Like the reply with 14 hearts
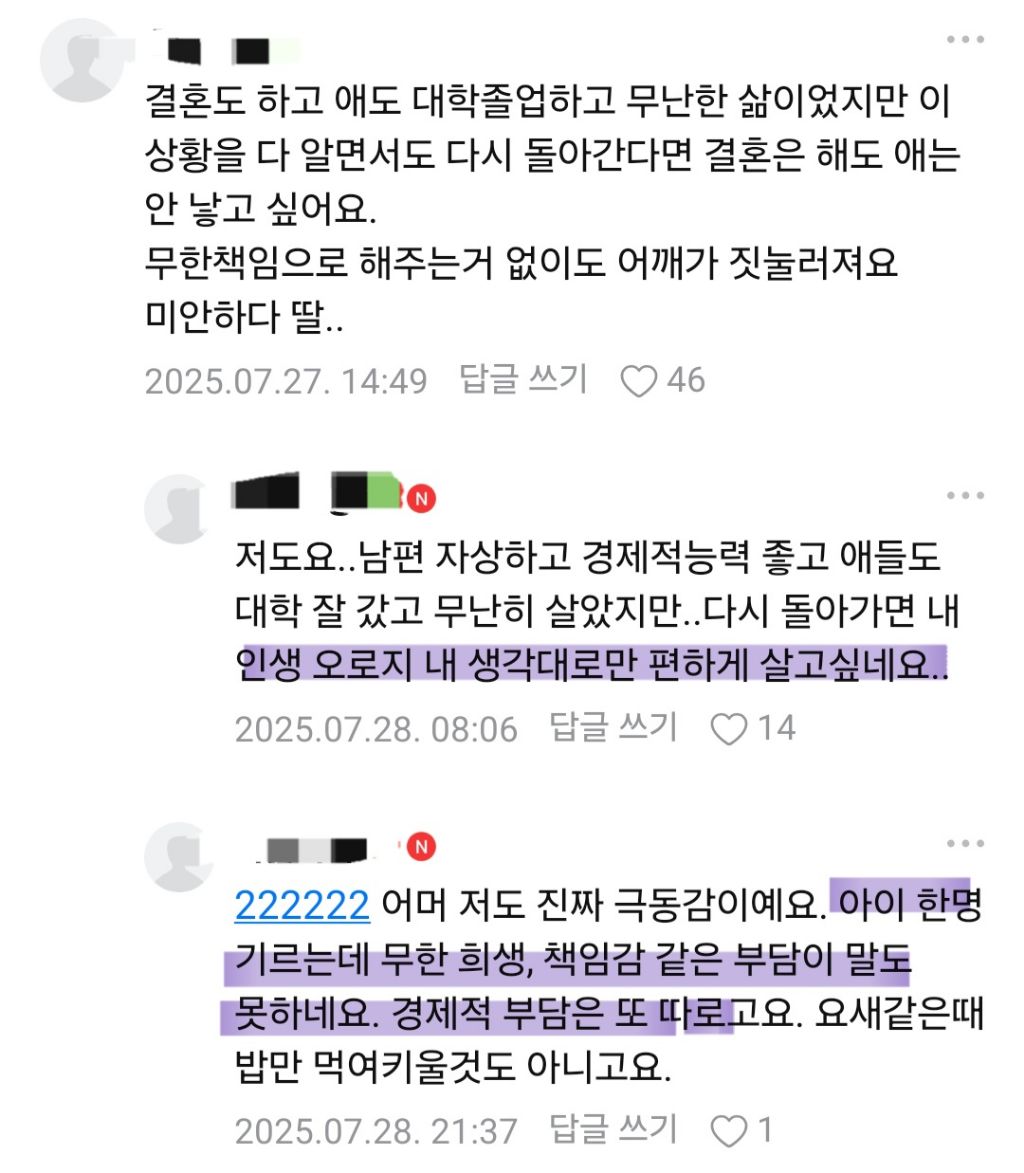The image size is (1024, 1173). pyautogui.click(x=729, y=729)
